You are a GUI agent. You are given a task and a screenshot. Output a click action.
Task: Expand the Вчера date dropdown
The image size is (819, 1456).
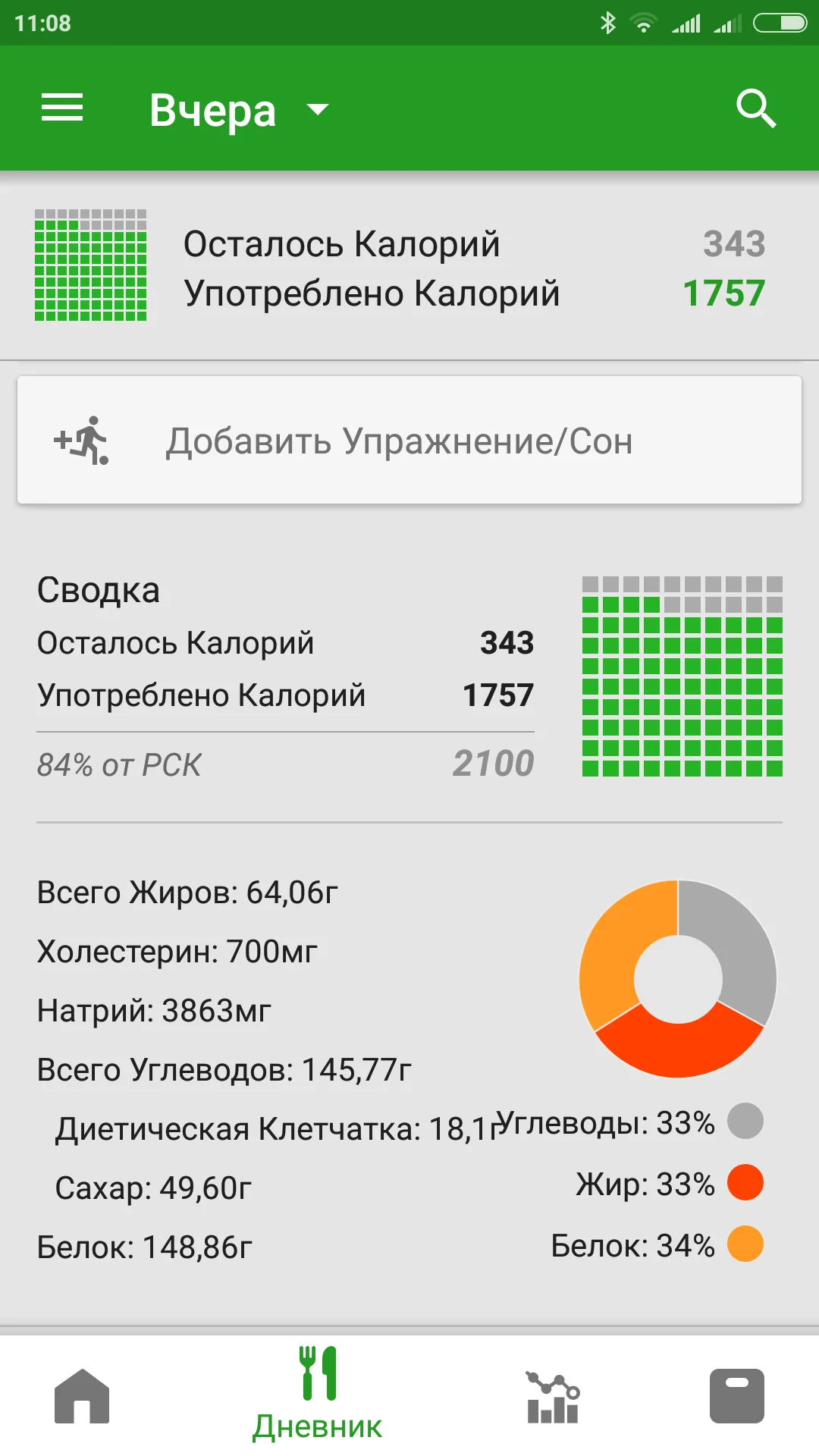click(239, 110)
